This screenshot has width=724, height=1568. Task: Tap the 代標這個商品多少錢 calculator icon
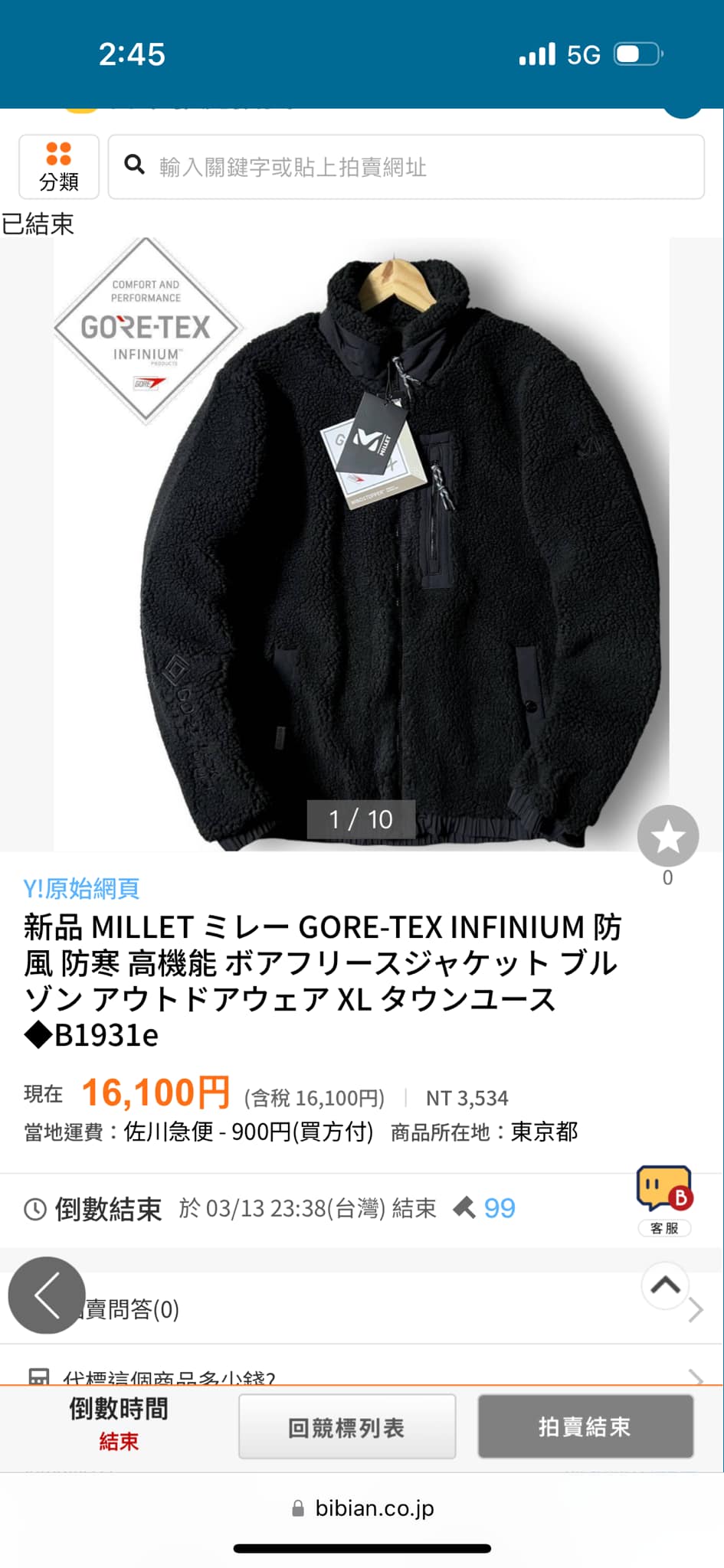(x=39, y=1373)
